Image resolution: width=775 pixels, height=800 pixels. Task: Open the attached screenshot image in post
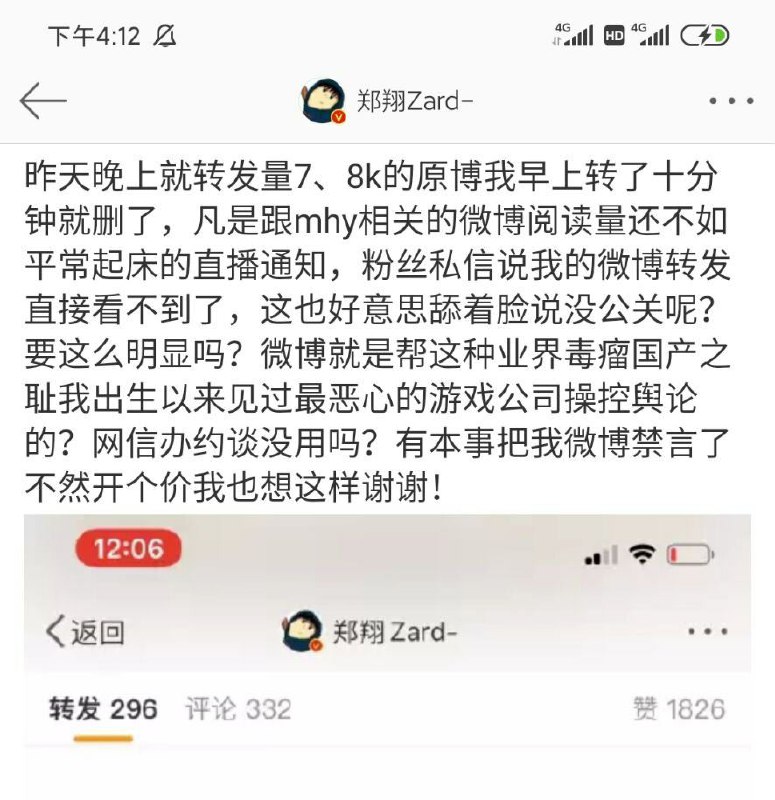pos(387,655)
